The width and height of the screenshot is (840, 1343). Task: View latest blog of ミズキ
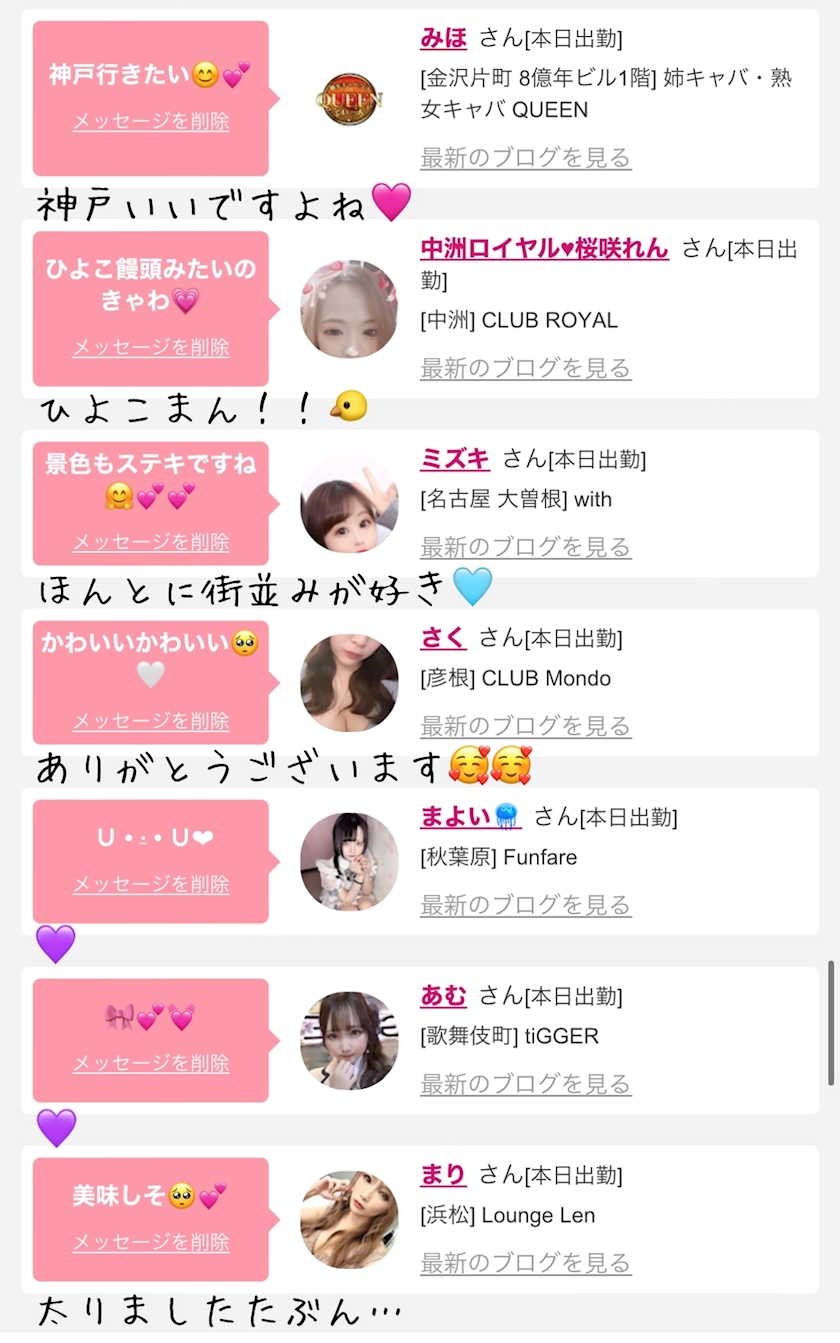[x=525, y=548]
